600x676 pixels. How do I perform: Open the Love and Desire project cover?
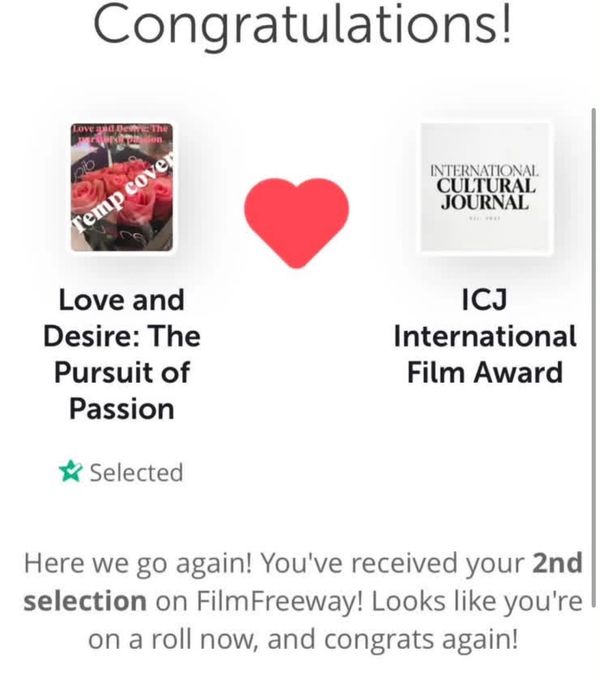[x=122, y=187]
